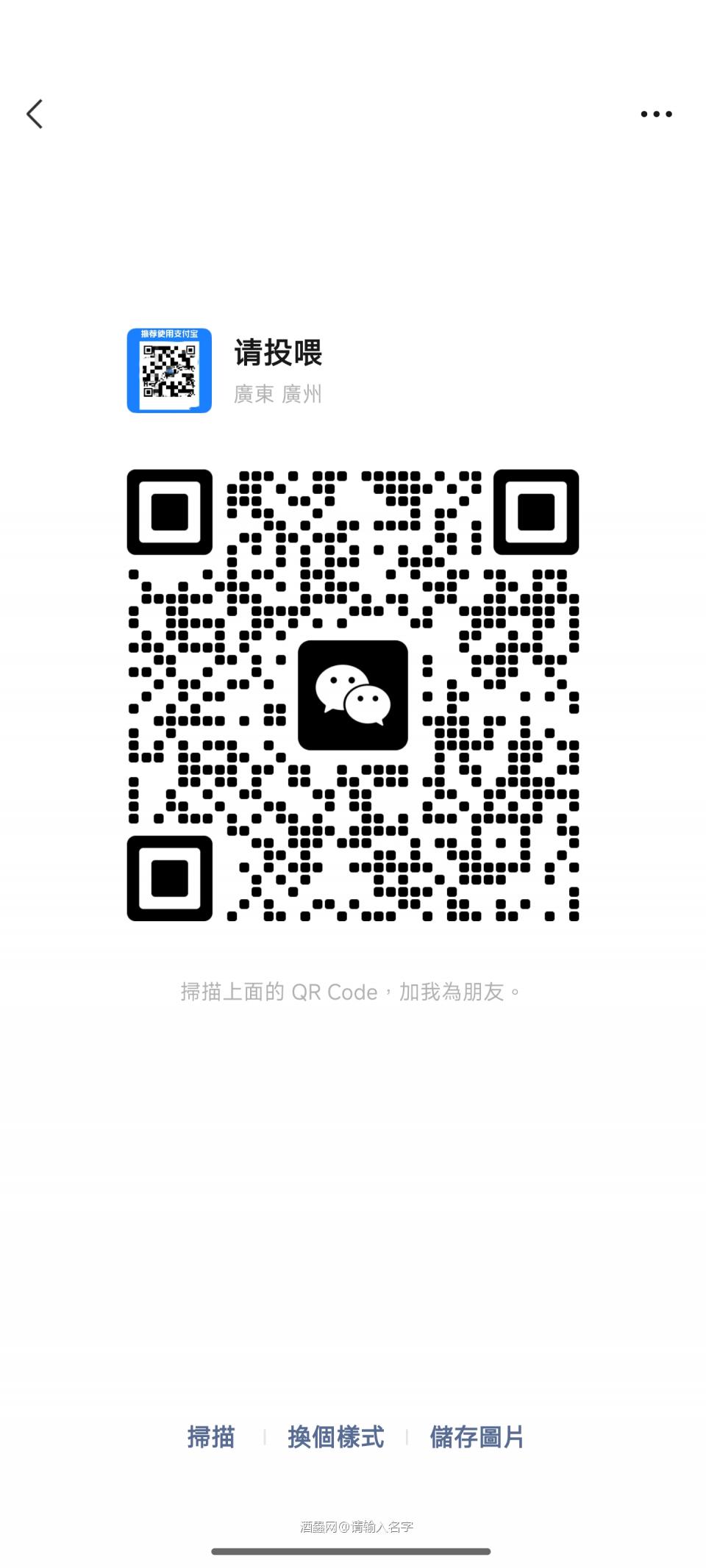Tap the scan instruction text below the QR
Image resolution: width=706 pixels, height=1568 pixels.
tap(352, 992)
